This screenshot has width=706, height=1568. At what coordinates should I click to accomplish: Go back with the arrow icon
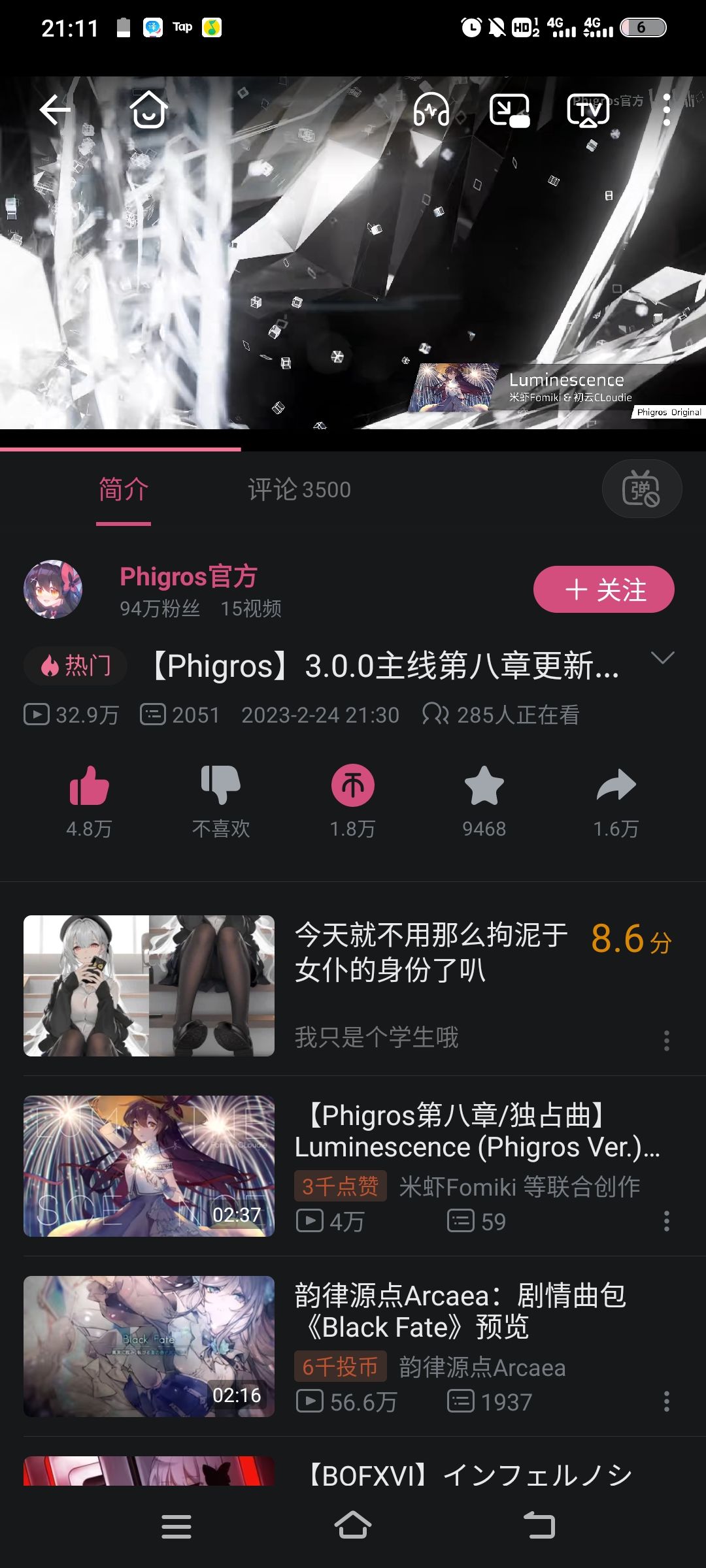coord(55,108)
